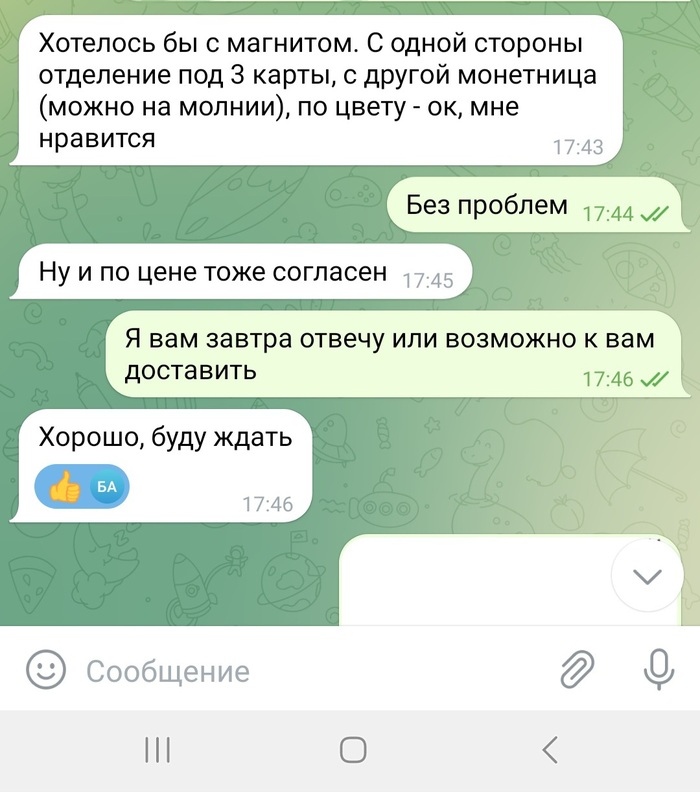This screenshot has height=792, width=700.
Task: Go back using the system back button
Action: 548,750
